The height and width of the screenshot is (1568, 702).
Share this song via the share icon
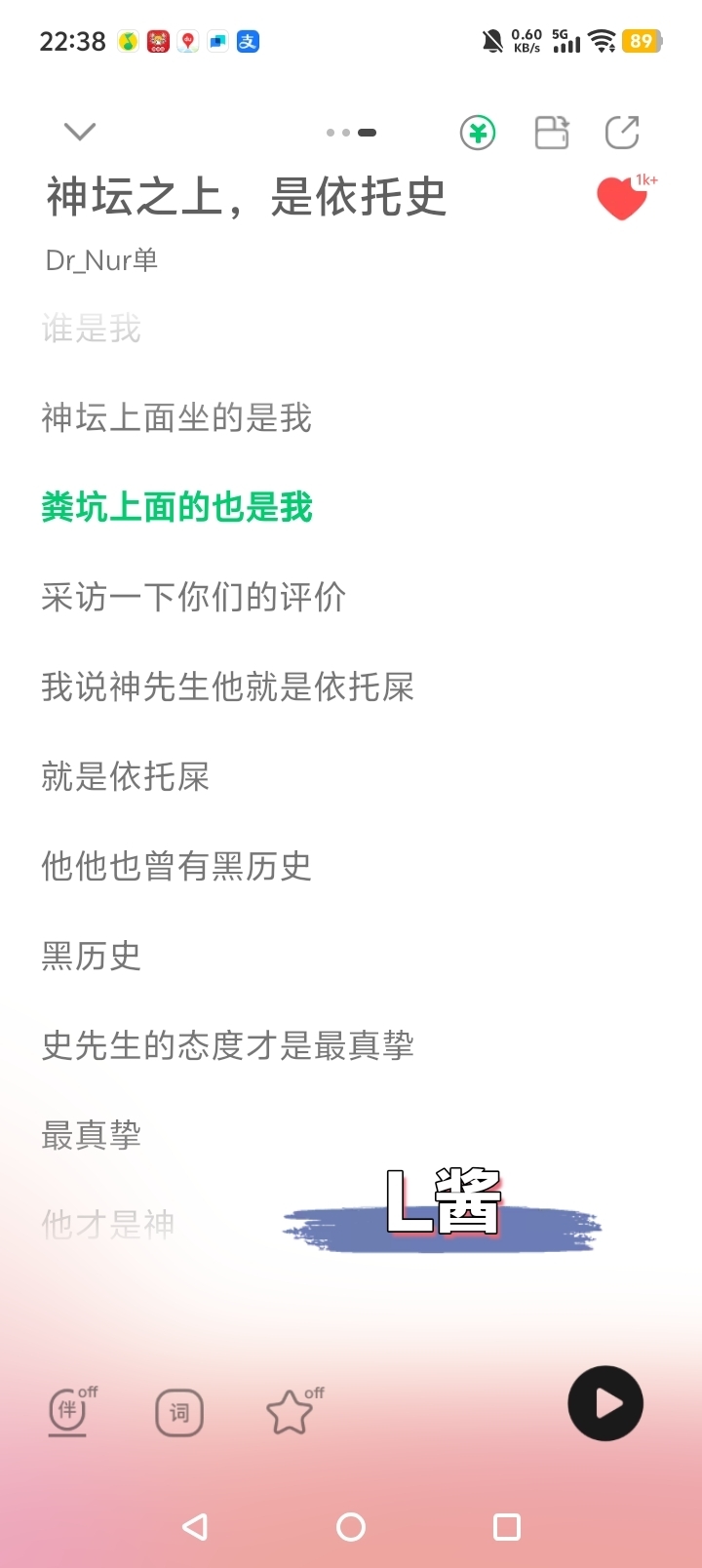pyautogui.click(x=622, y=133)
